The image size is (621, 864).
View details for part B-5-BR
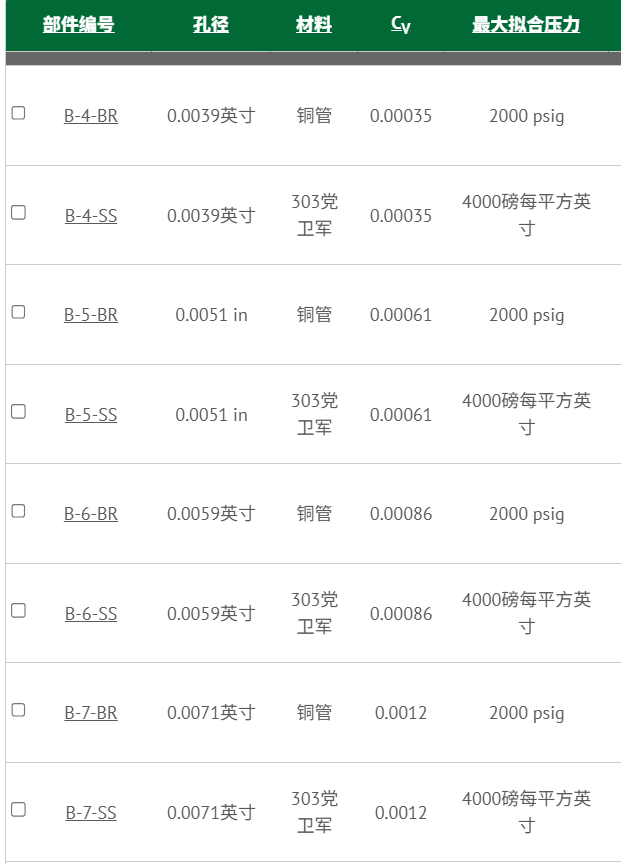tap(91, 315)
